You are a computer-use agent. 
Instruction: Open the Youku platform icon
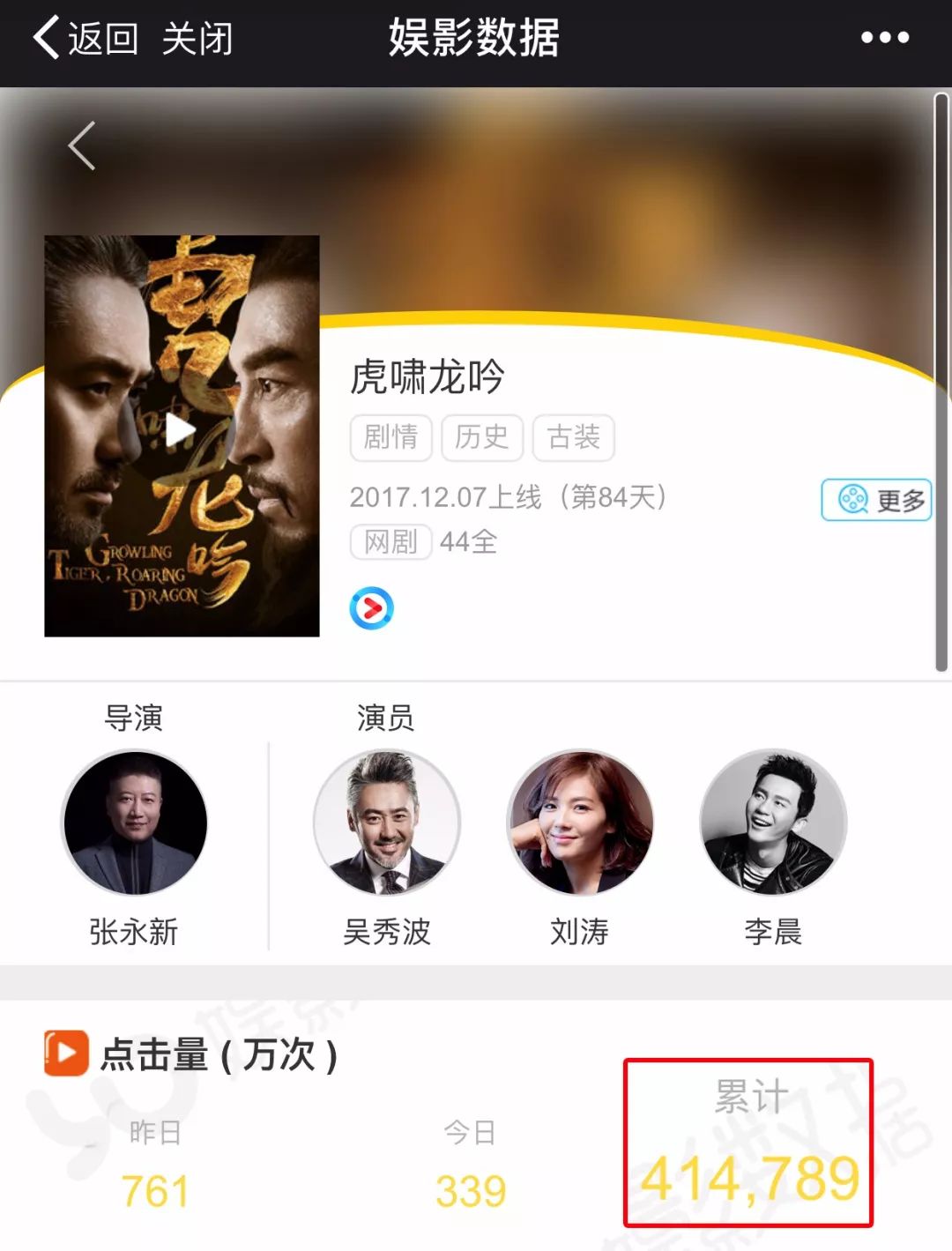(x=371, y=608)
